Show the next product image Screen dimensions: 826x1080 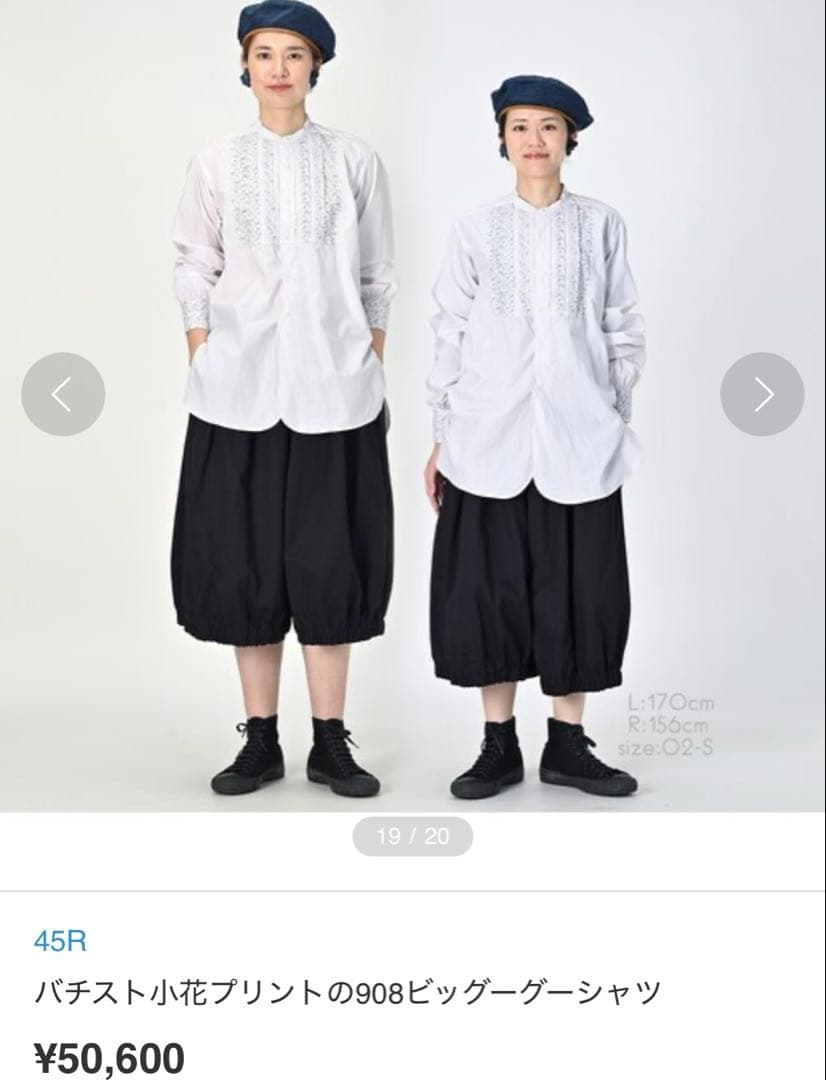pos(762,394)
